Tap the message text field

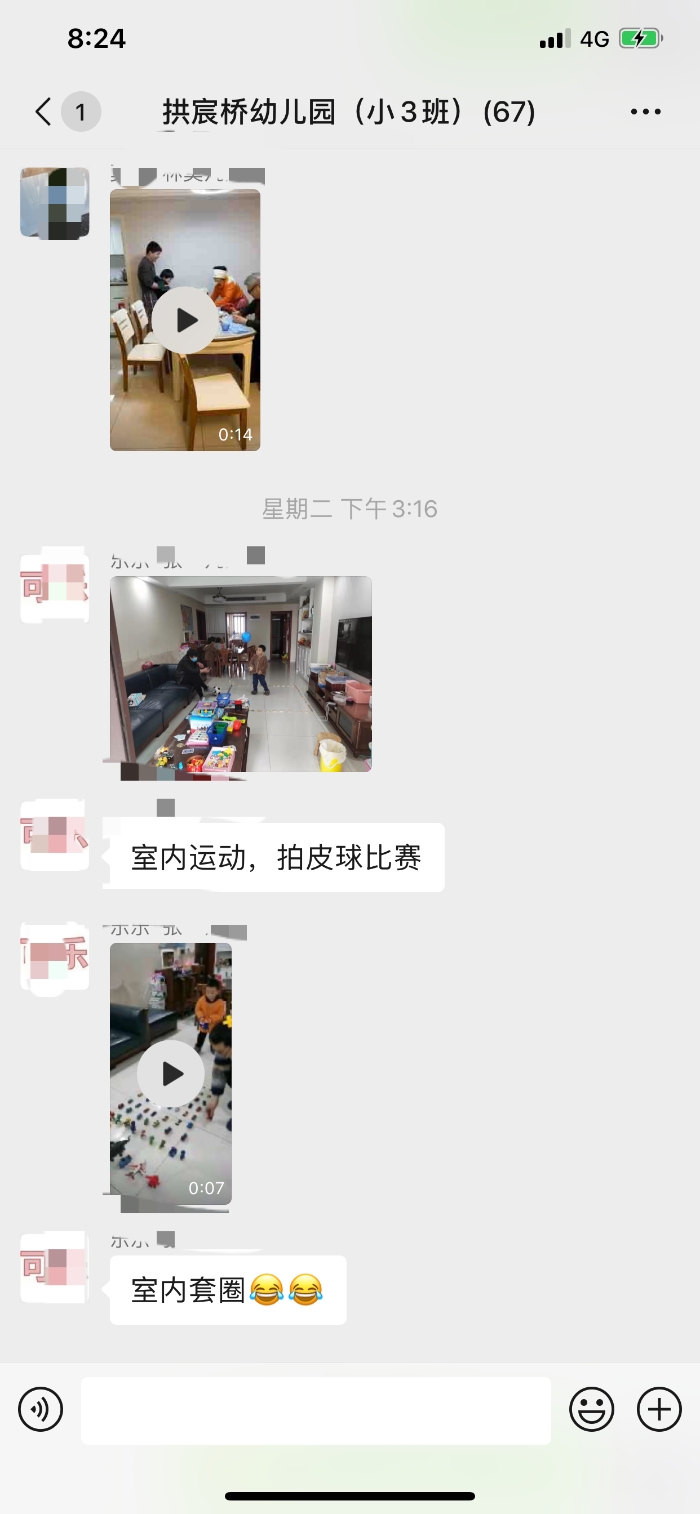(x=315, y=1410)
